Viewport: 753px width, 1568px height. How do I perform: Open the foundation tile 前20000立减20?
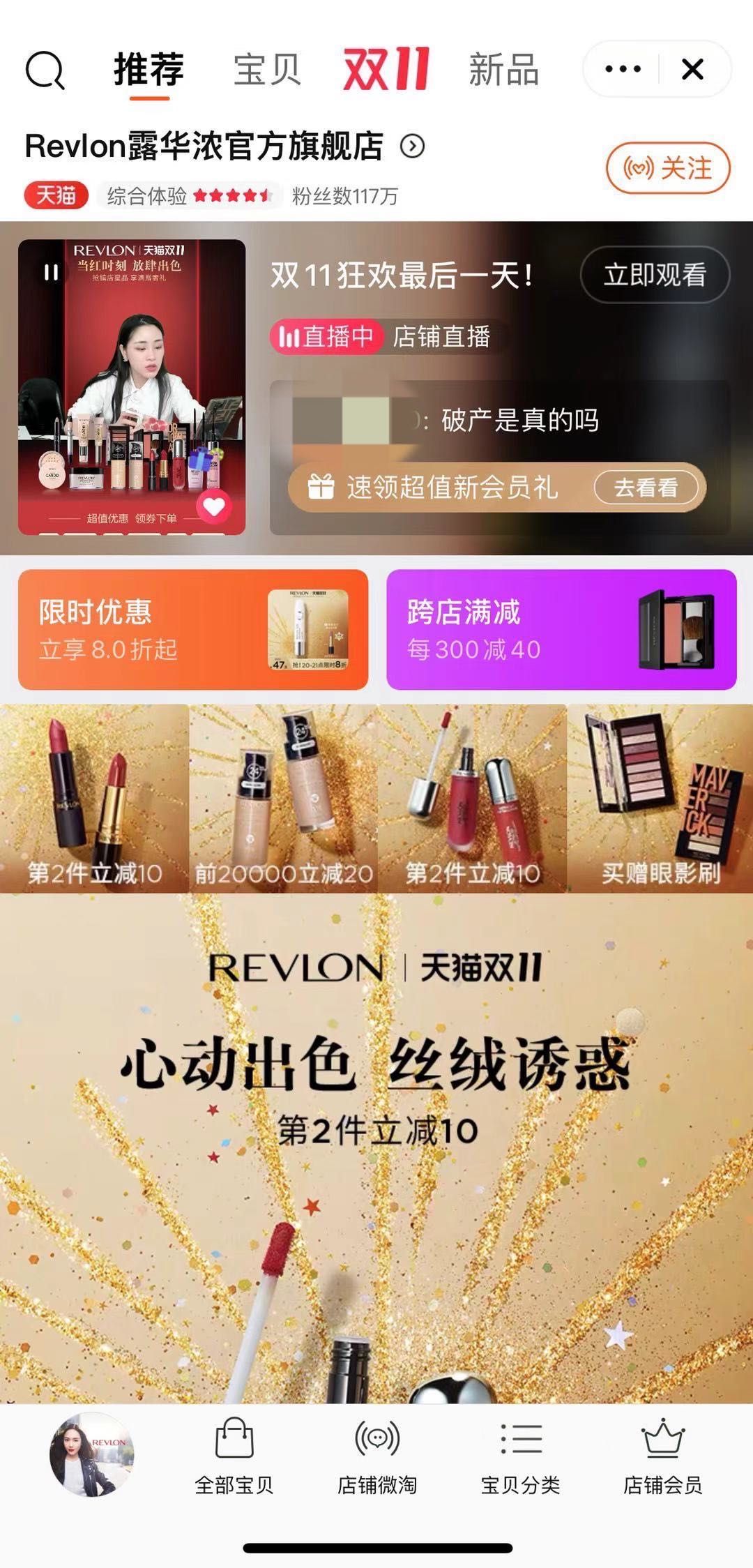pos(283,799)
